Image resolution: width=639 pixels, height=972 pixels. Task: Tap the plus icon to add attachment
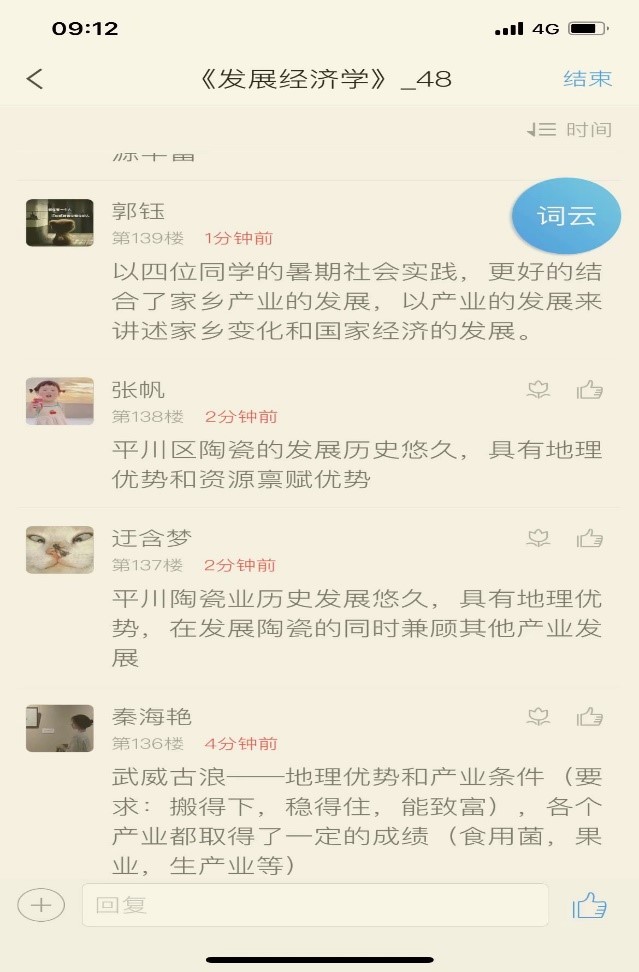[x=41, y=906]
